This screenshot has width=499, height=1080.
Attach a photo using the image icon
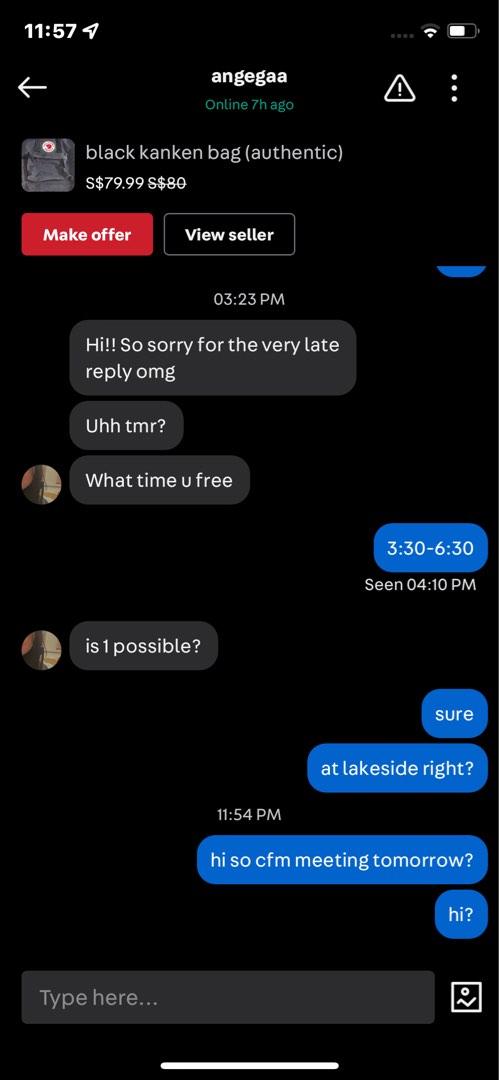click(x=467, y=997)
